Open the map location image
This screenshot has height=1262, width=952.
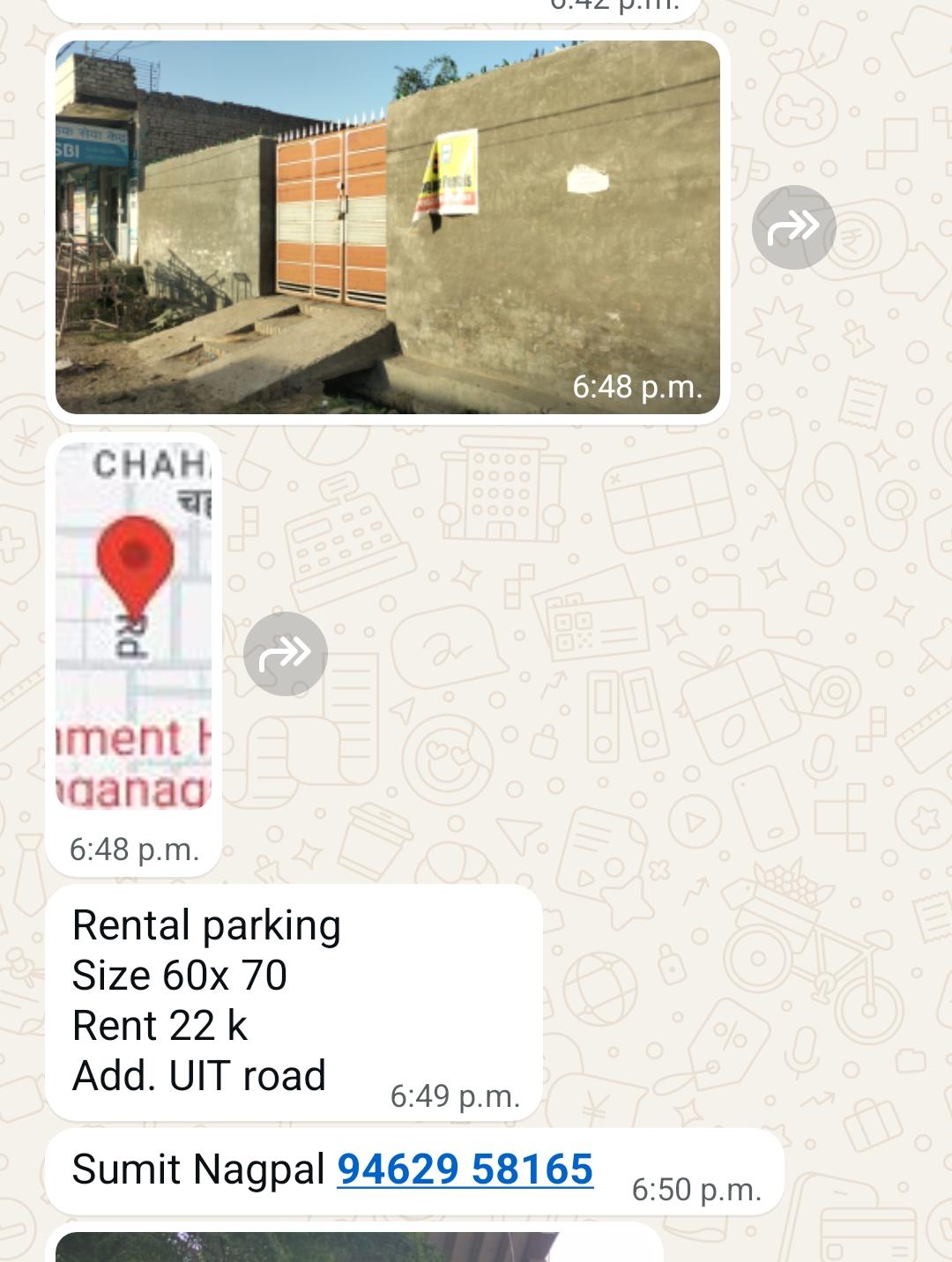point(133,626)
